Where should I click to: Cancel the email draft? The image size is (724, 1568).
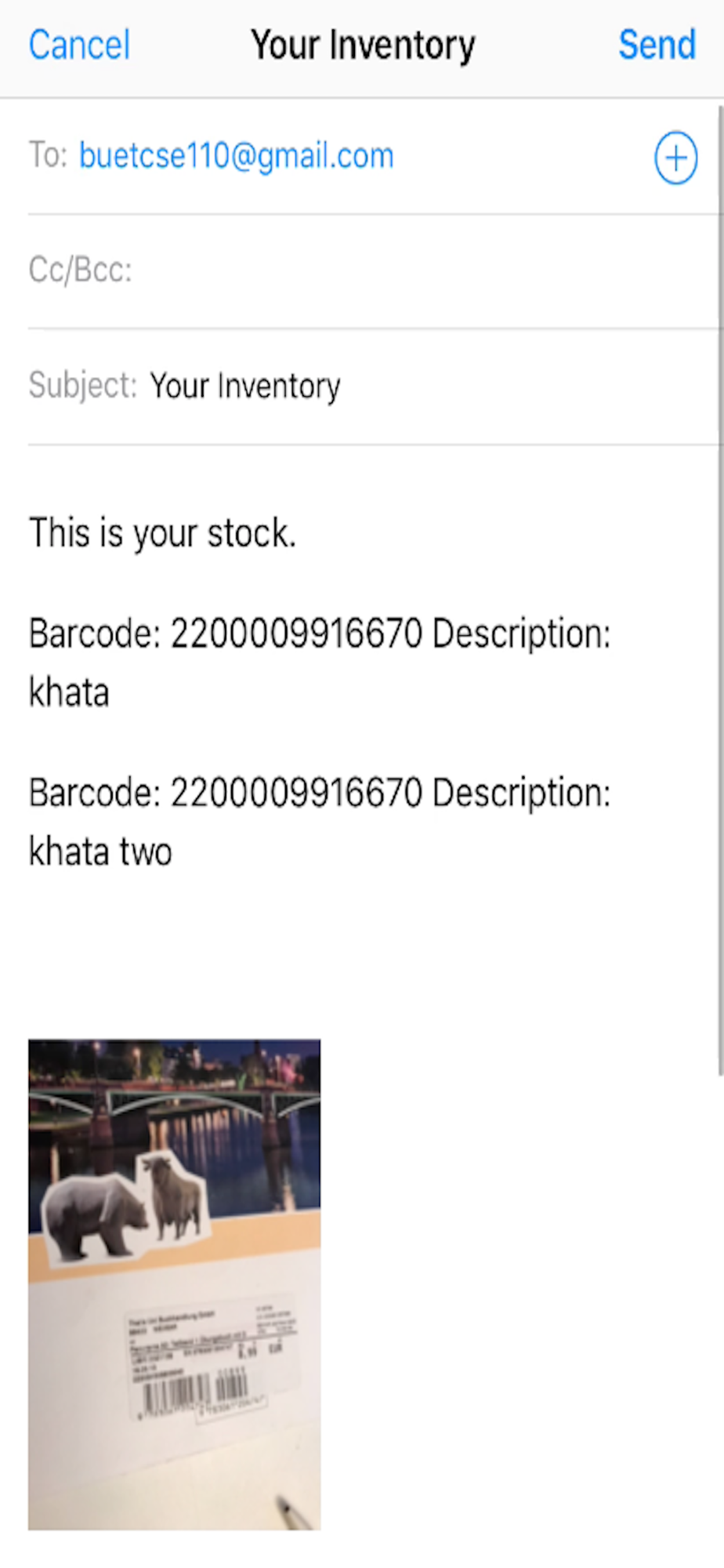pyautogui.click(x=79, y=45)
